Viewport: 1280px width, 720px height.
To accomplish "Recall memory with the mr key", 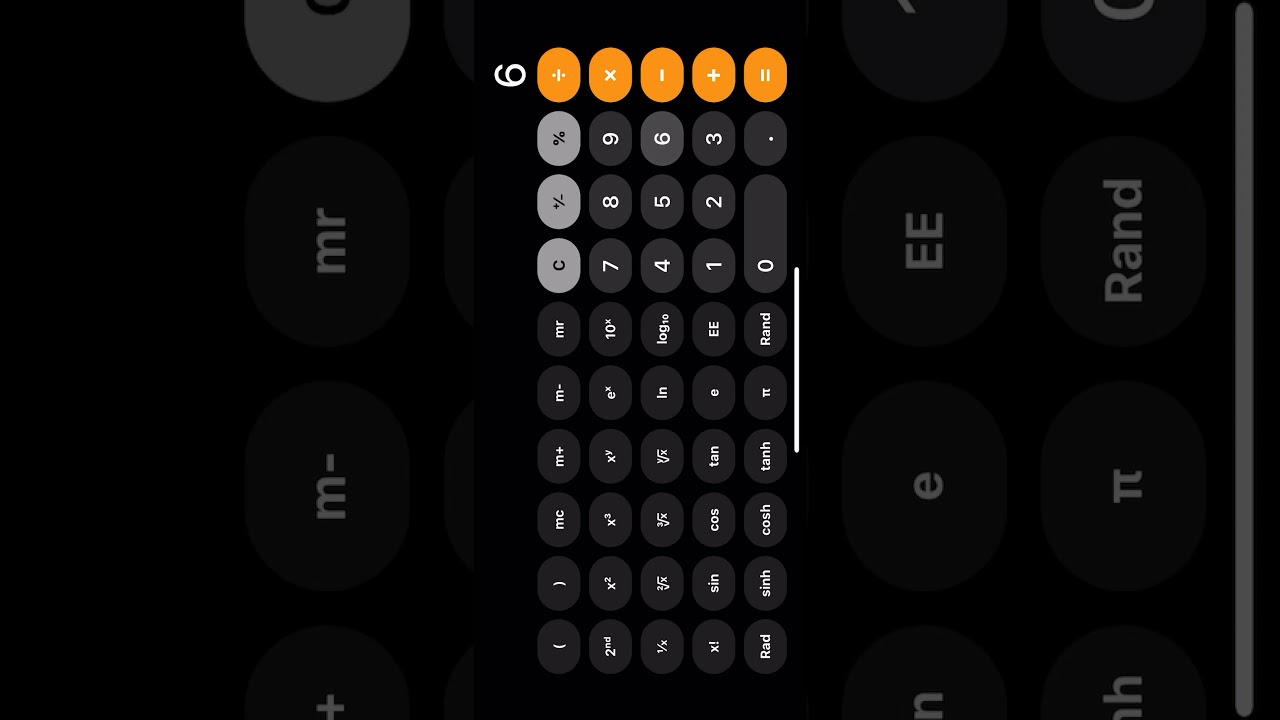I will tap(559, 328).
